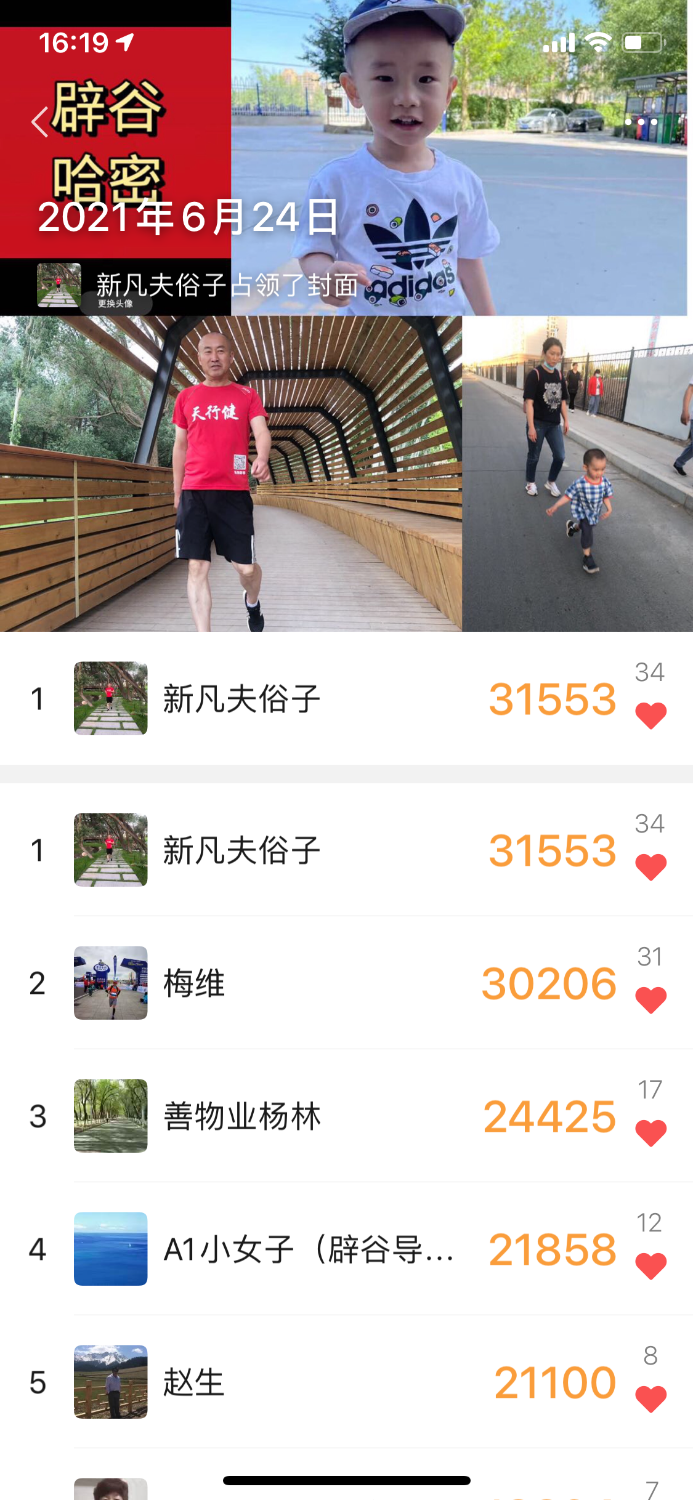Open 梅维's step ranking entry

click(x=300, y=983)
